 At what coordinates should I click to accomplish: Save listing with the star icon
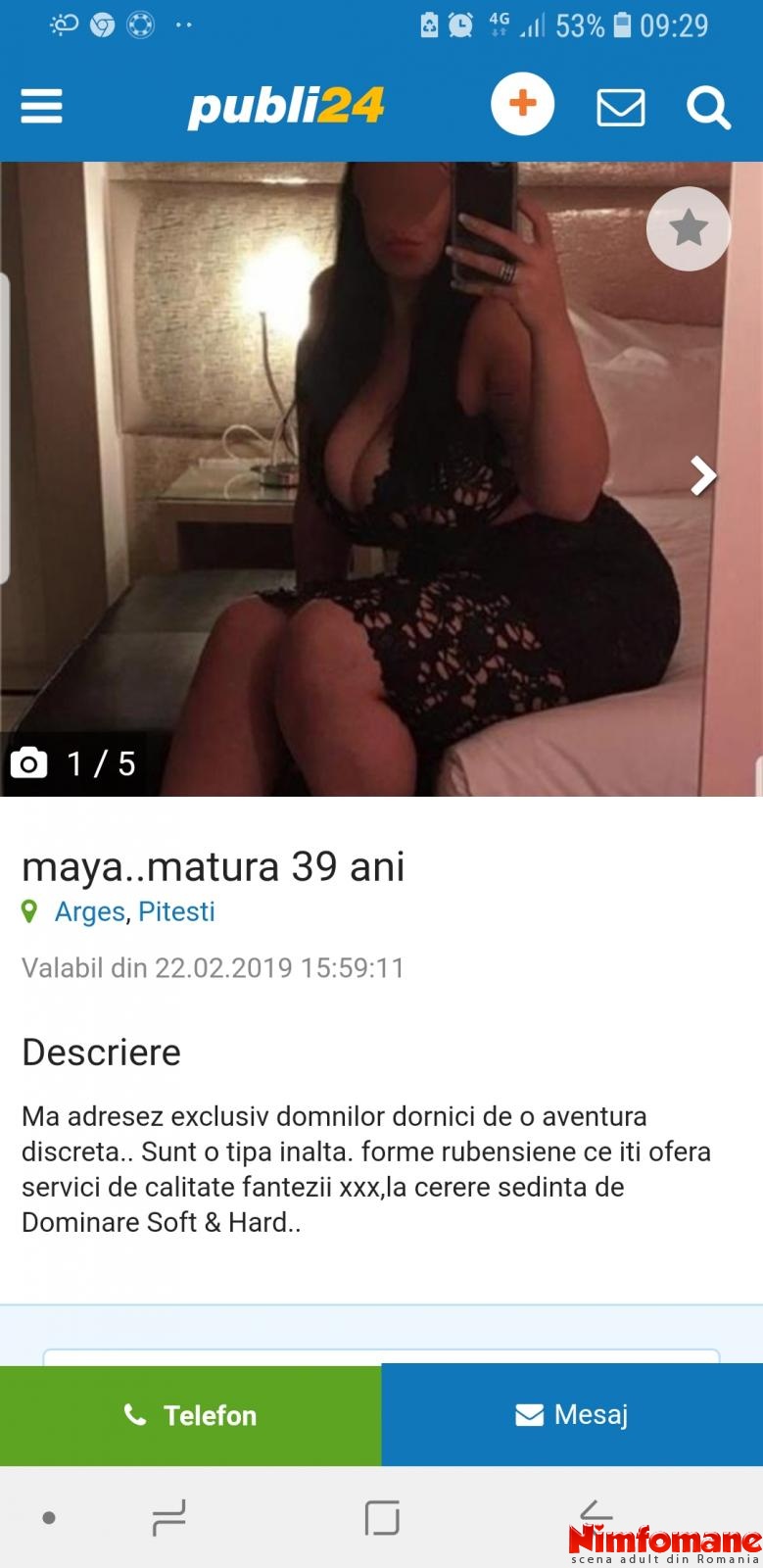tap(689, 227)
